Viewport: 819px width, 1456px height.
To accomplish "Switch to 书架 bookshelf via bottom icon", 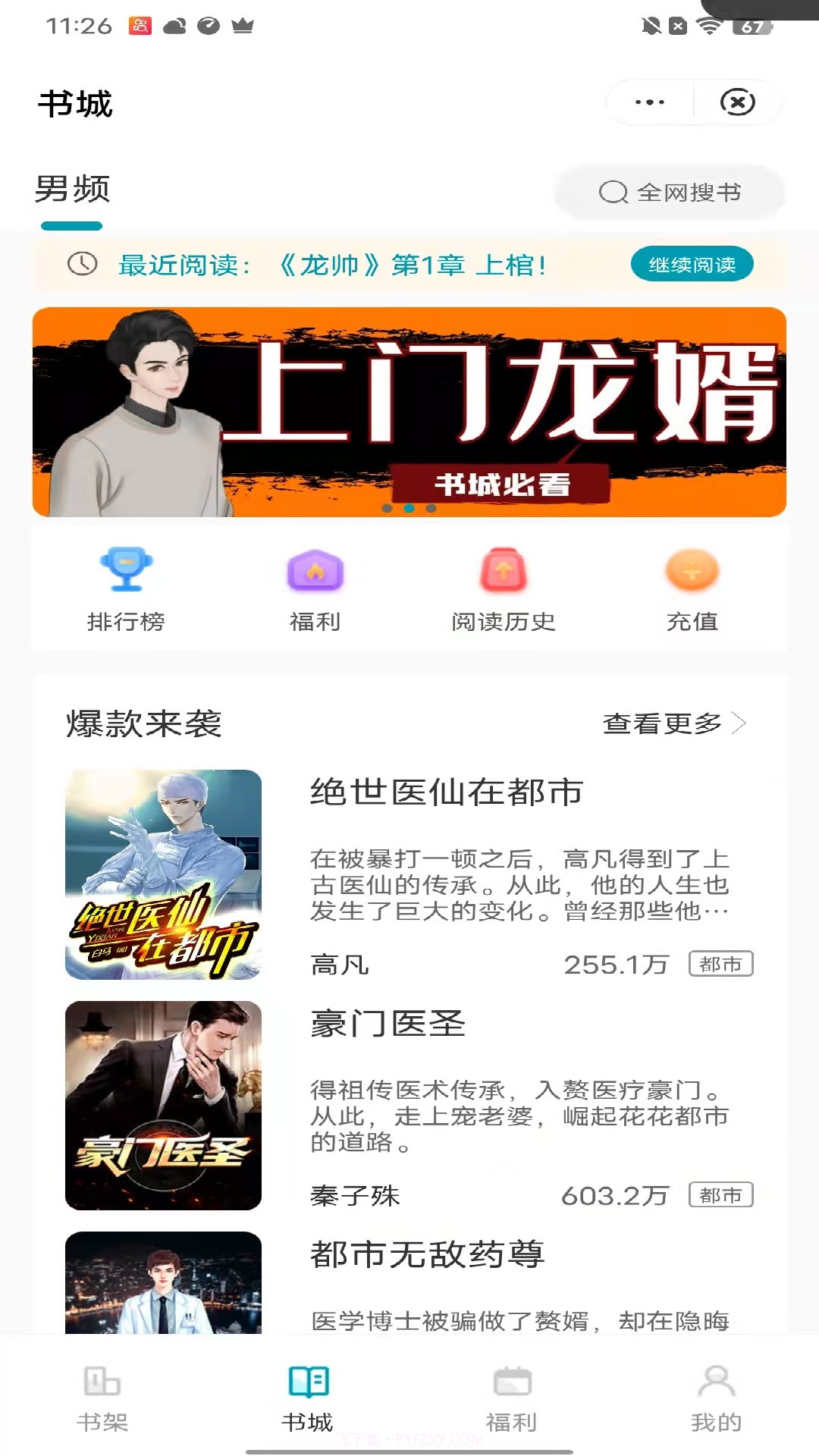I will [101, 1395].
